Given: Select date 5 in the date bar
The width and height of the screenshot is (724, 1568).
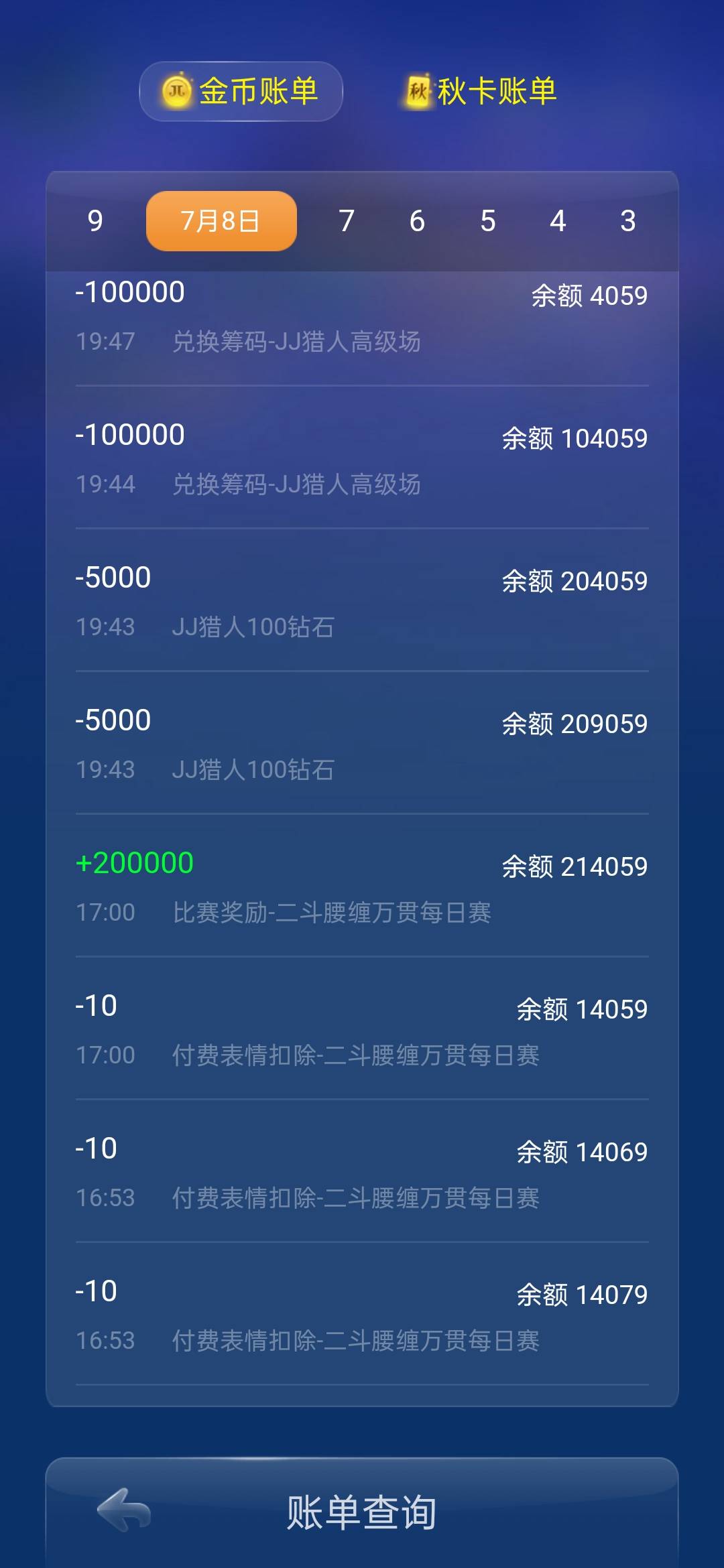Looking at the screenshot, I should [489, 220].
